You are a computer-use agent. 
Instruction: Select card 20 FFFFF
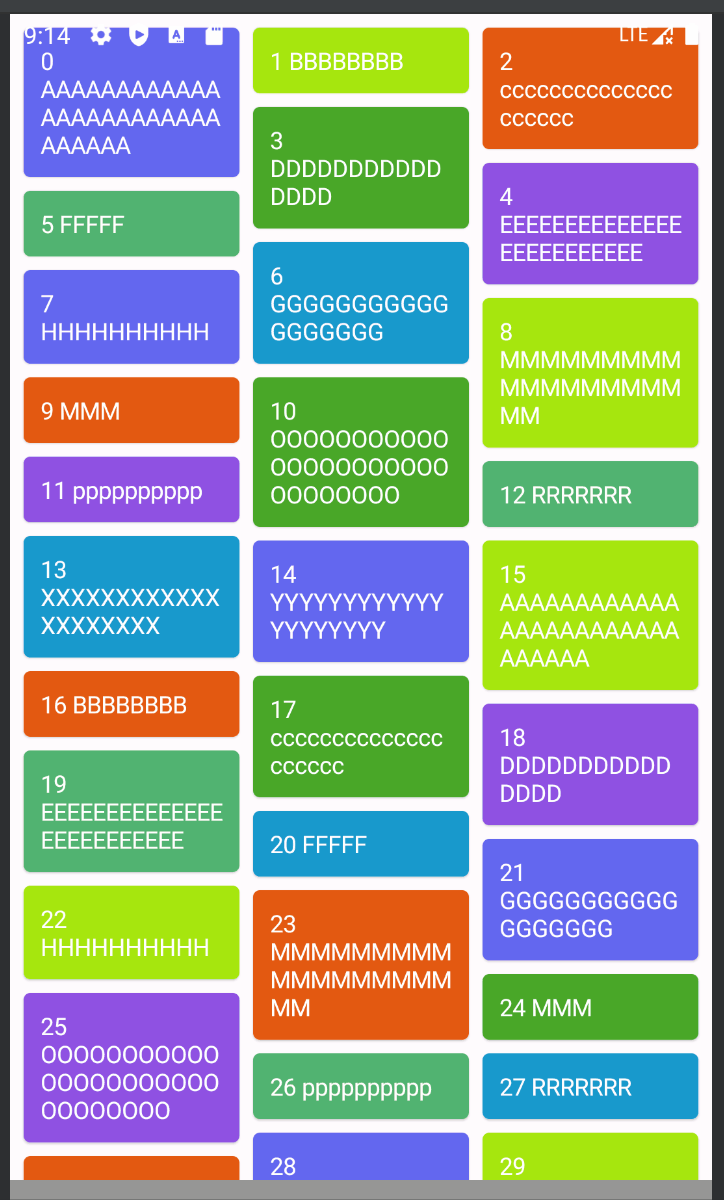click(x=360, y=844)
